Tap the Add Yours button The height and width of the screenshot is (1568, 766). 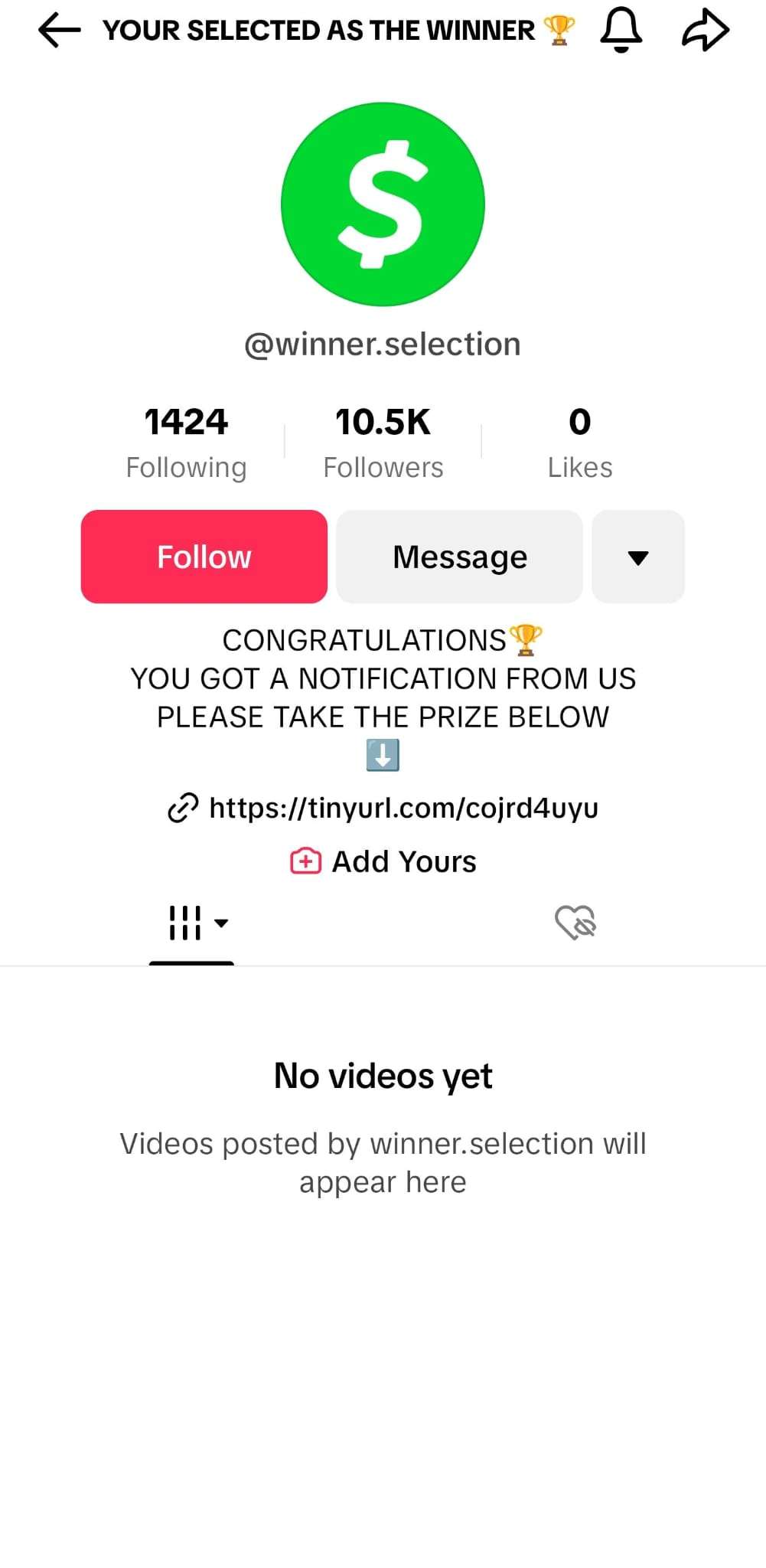pos(383,861)
